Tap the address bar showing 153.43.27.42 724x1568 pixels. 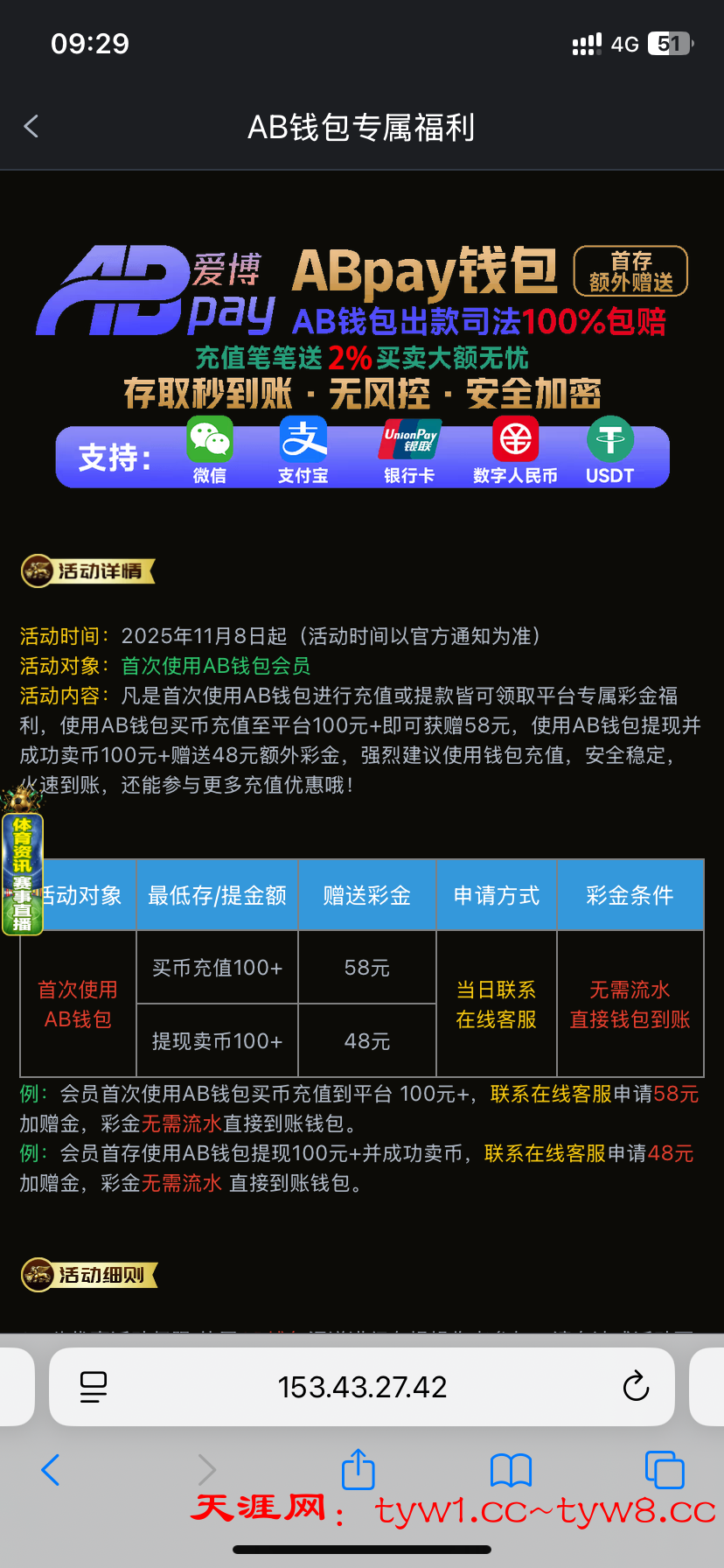pyautogui.click(x=362, y=1387)
